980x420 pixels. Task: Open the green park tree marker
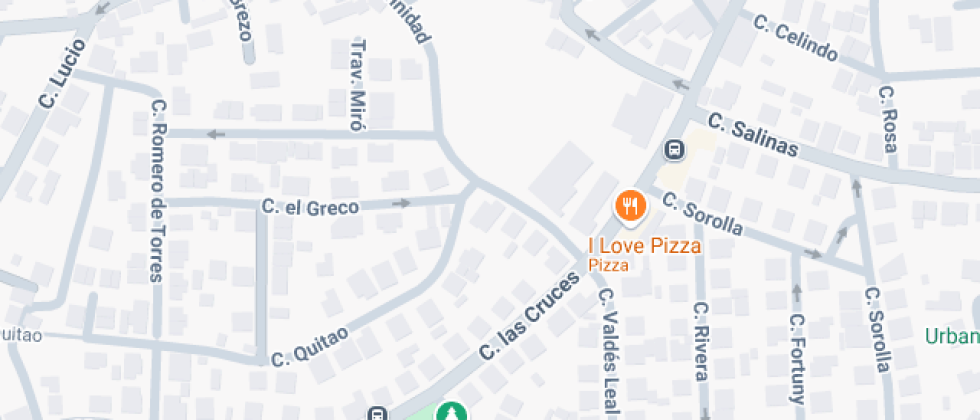coord(453,412)
